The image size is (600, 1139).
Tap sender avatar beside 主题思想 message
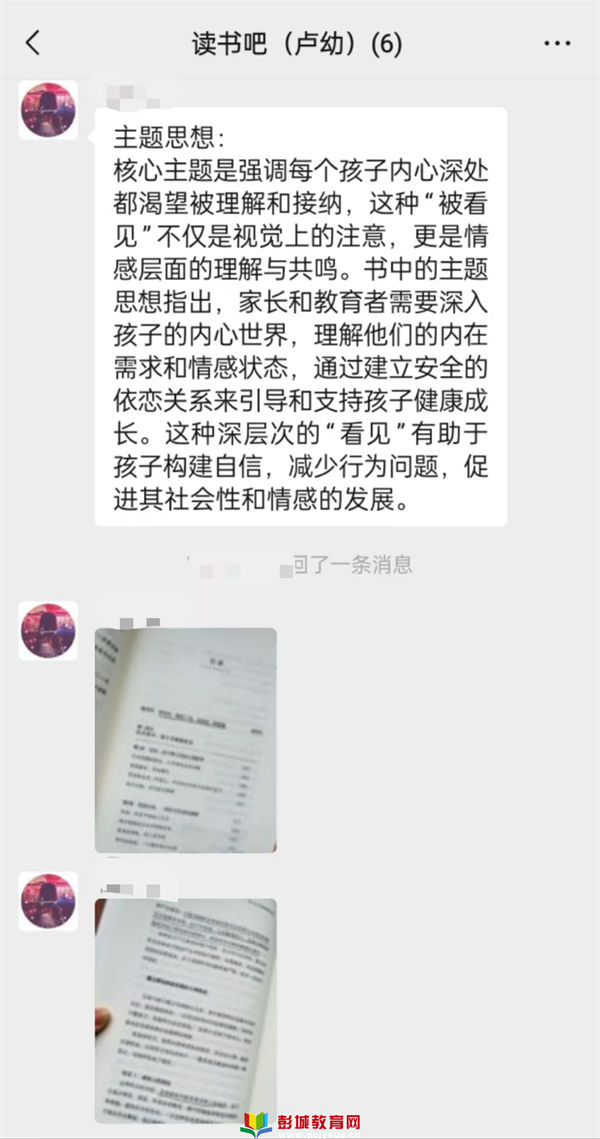48,110
